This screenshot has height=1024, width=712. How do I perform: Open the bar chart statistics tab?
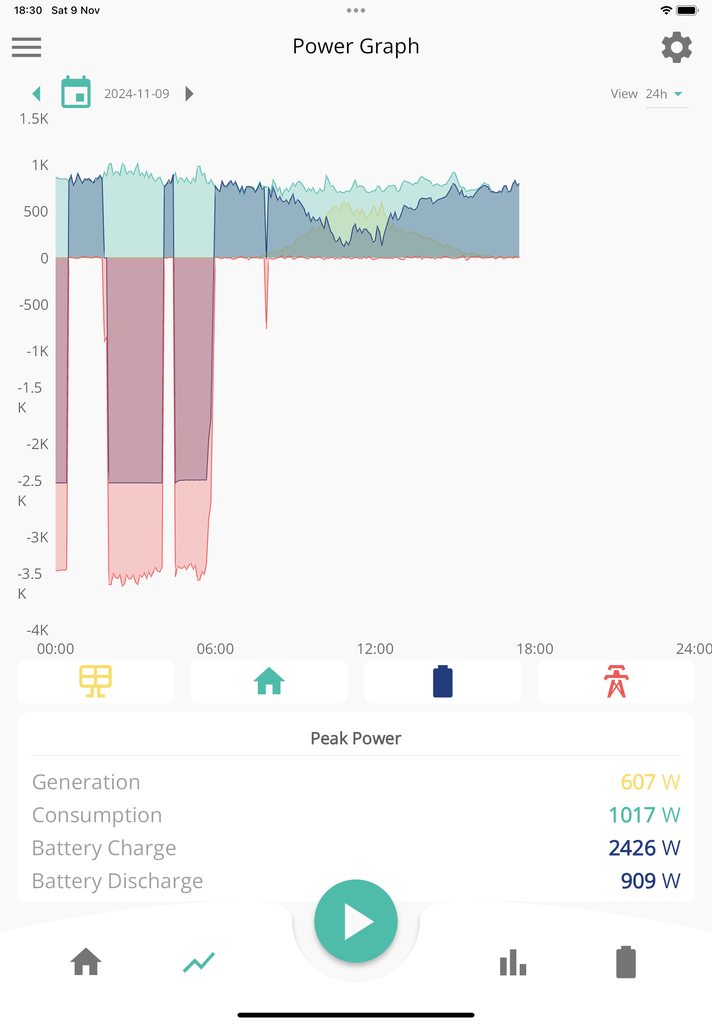point(513,962)
